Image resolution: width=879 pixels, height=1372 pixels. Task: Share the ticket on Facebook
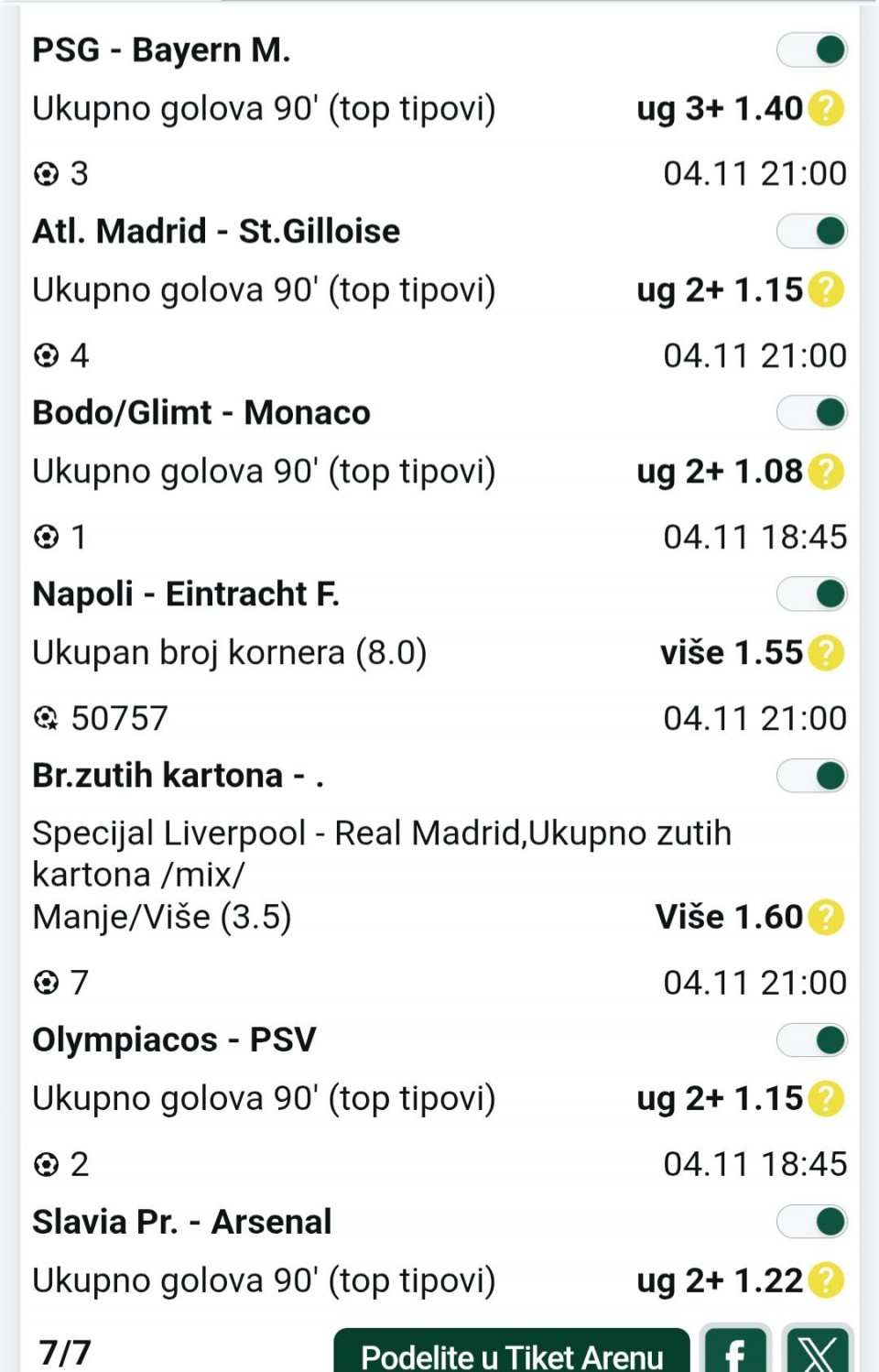coord(735,1352)
